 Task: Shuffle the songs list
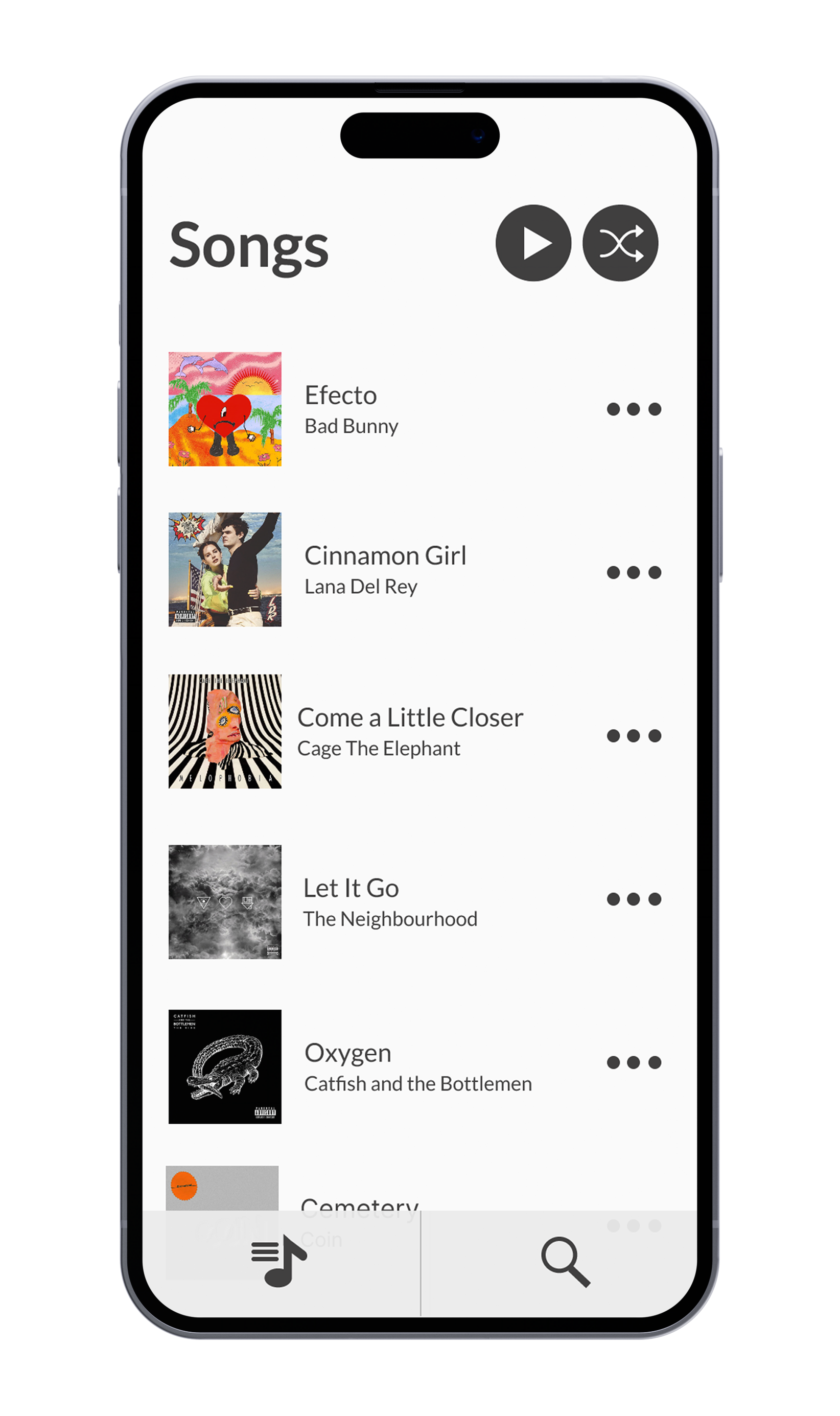pyautogui.click(x=620, y=243)
